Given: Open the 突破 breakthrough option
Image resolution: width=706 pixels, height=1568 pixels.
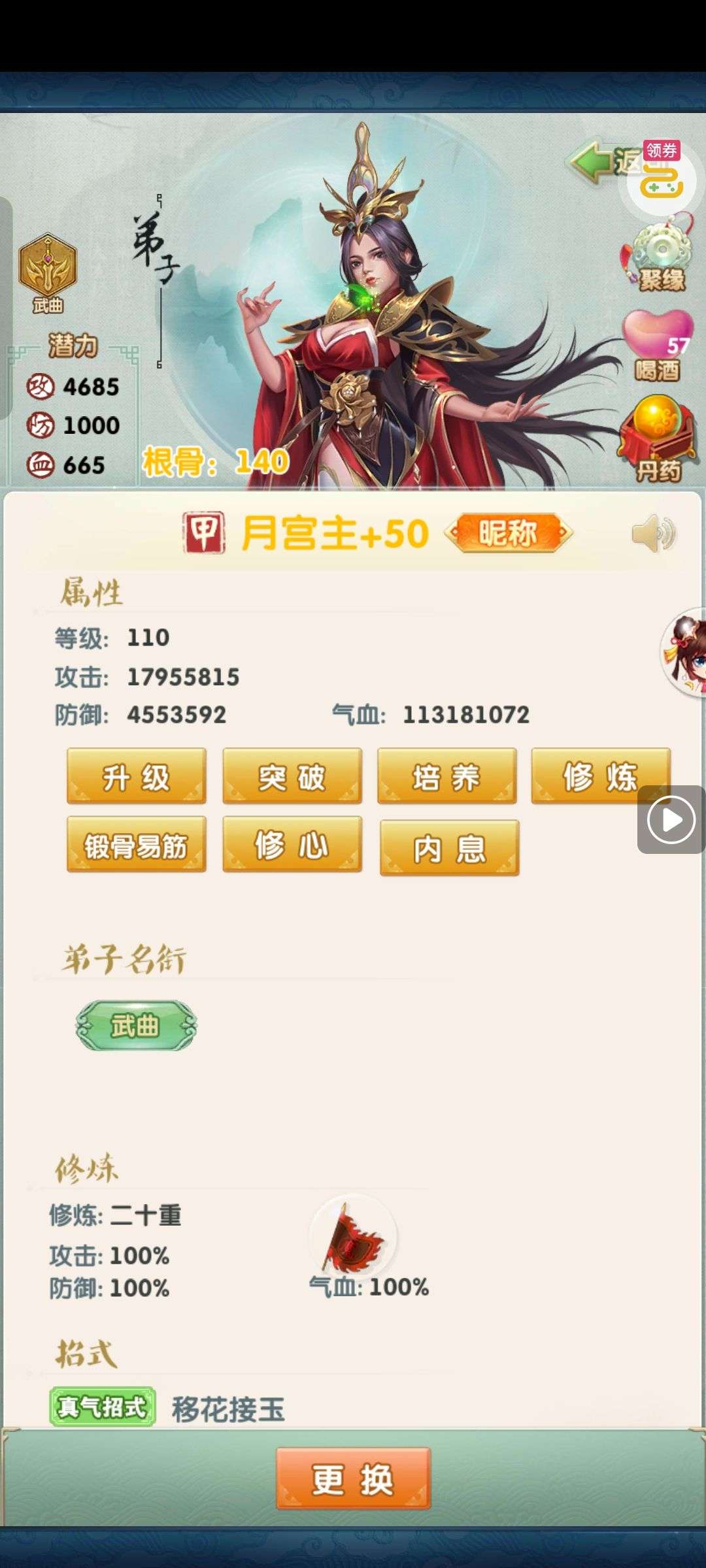Looking at the screenshot, I should [292, 776].
